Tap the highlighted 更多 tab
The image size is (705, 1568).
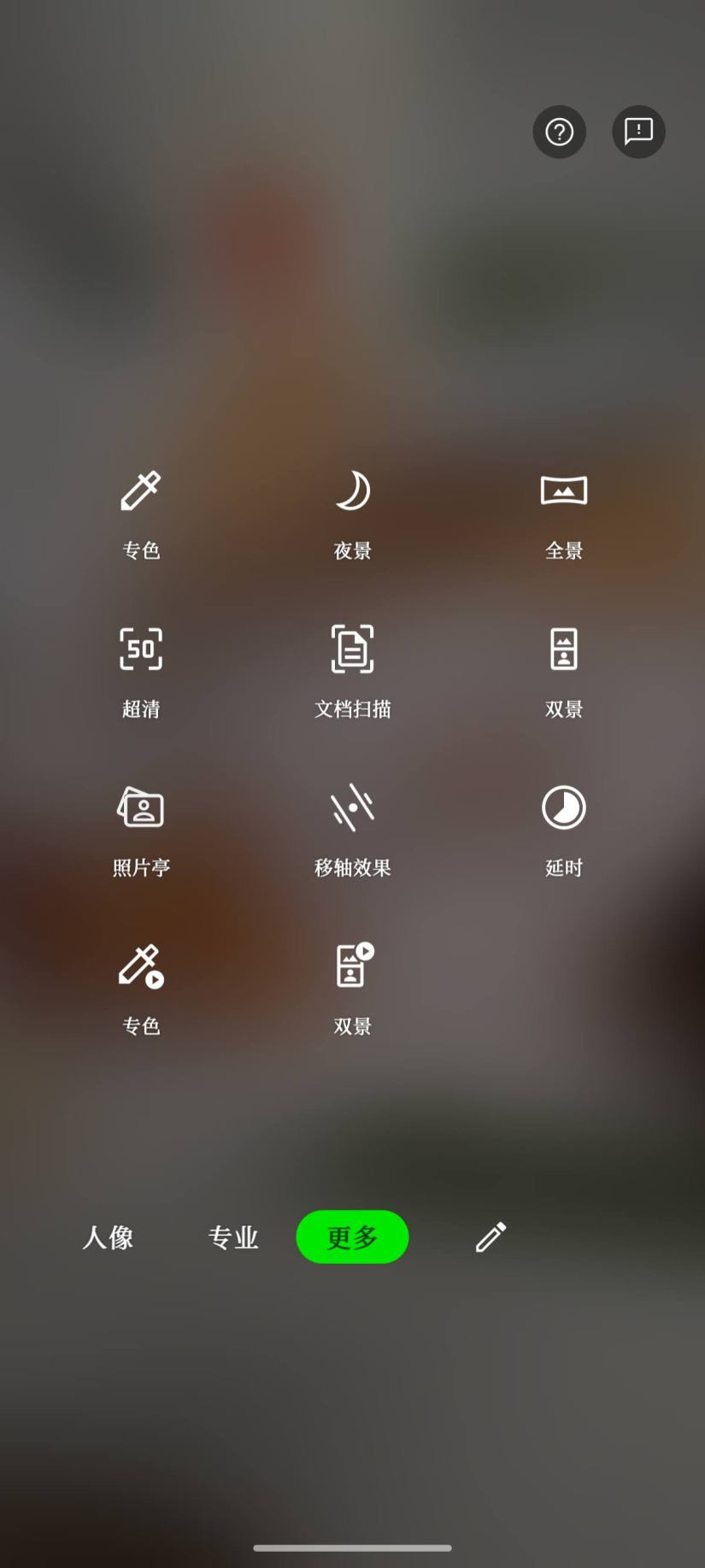[x=352, y=1237]
